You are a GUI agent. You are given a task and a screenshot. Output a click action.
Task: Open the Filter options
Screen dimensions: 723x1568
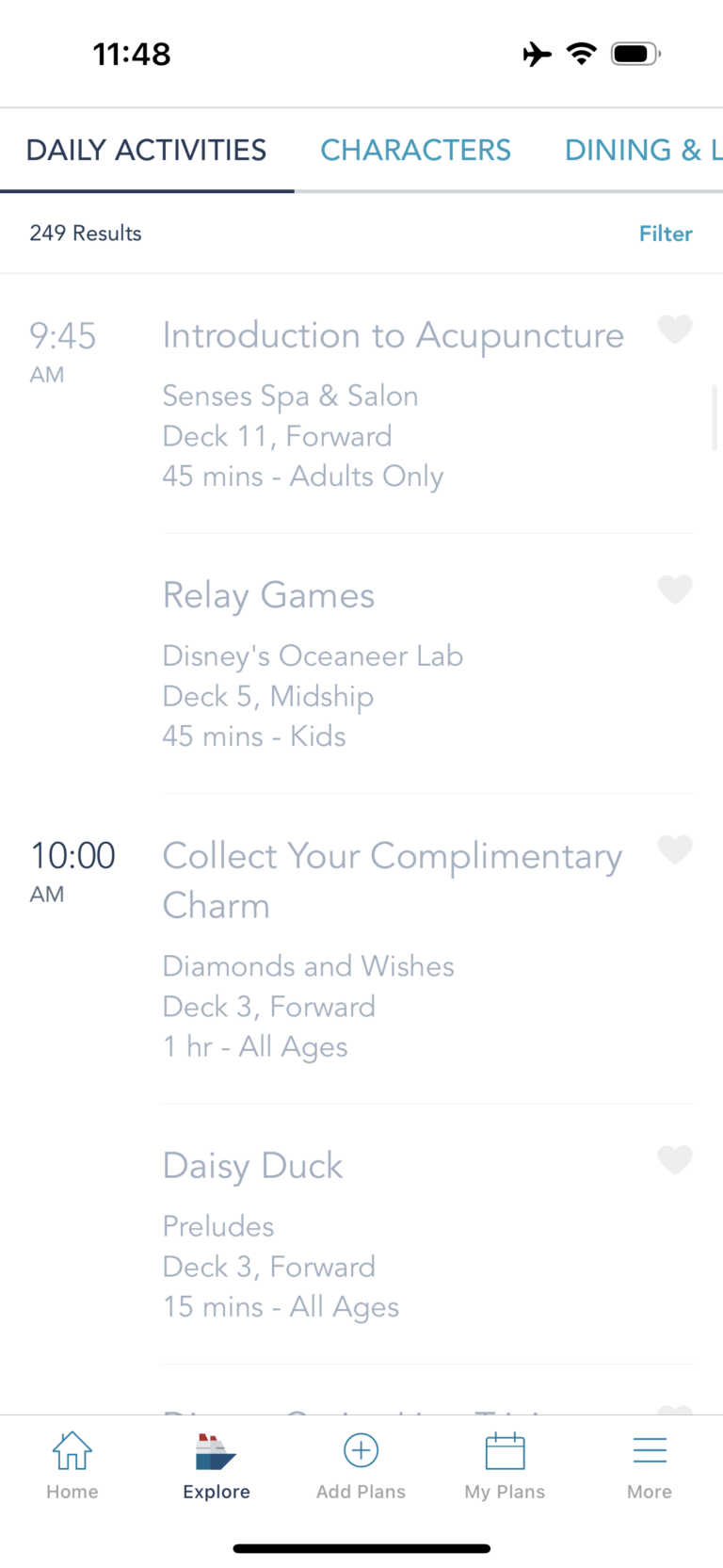(666, 234)
